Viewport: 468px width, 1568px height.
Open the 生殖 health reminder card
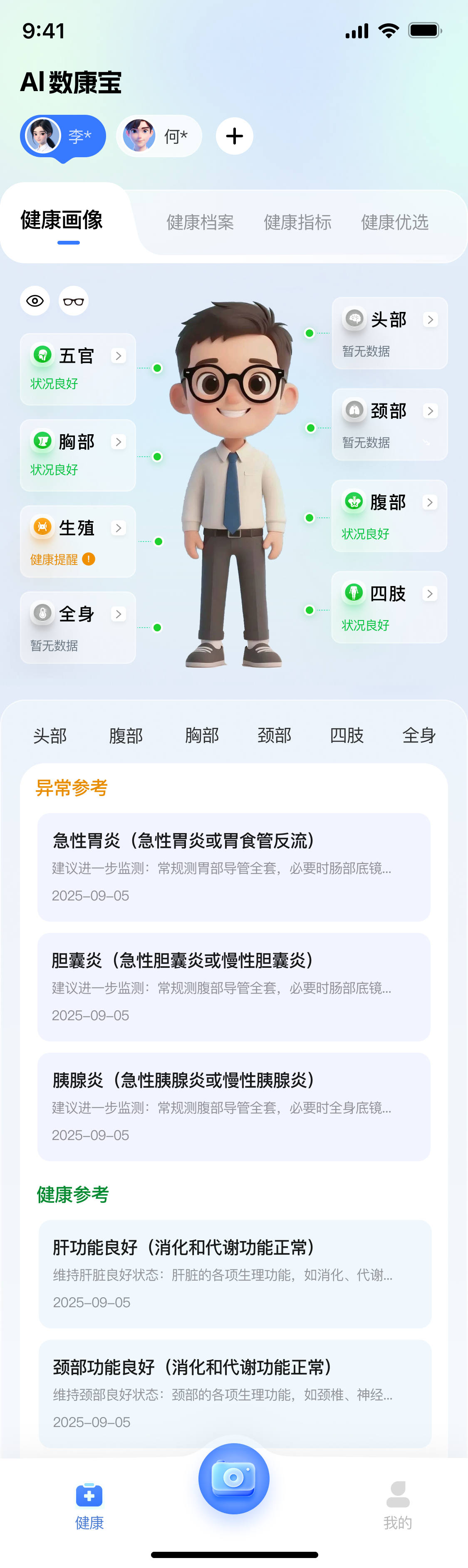pos(77,541)
